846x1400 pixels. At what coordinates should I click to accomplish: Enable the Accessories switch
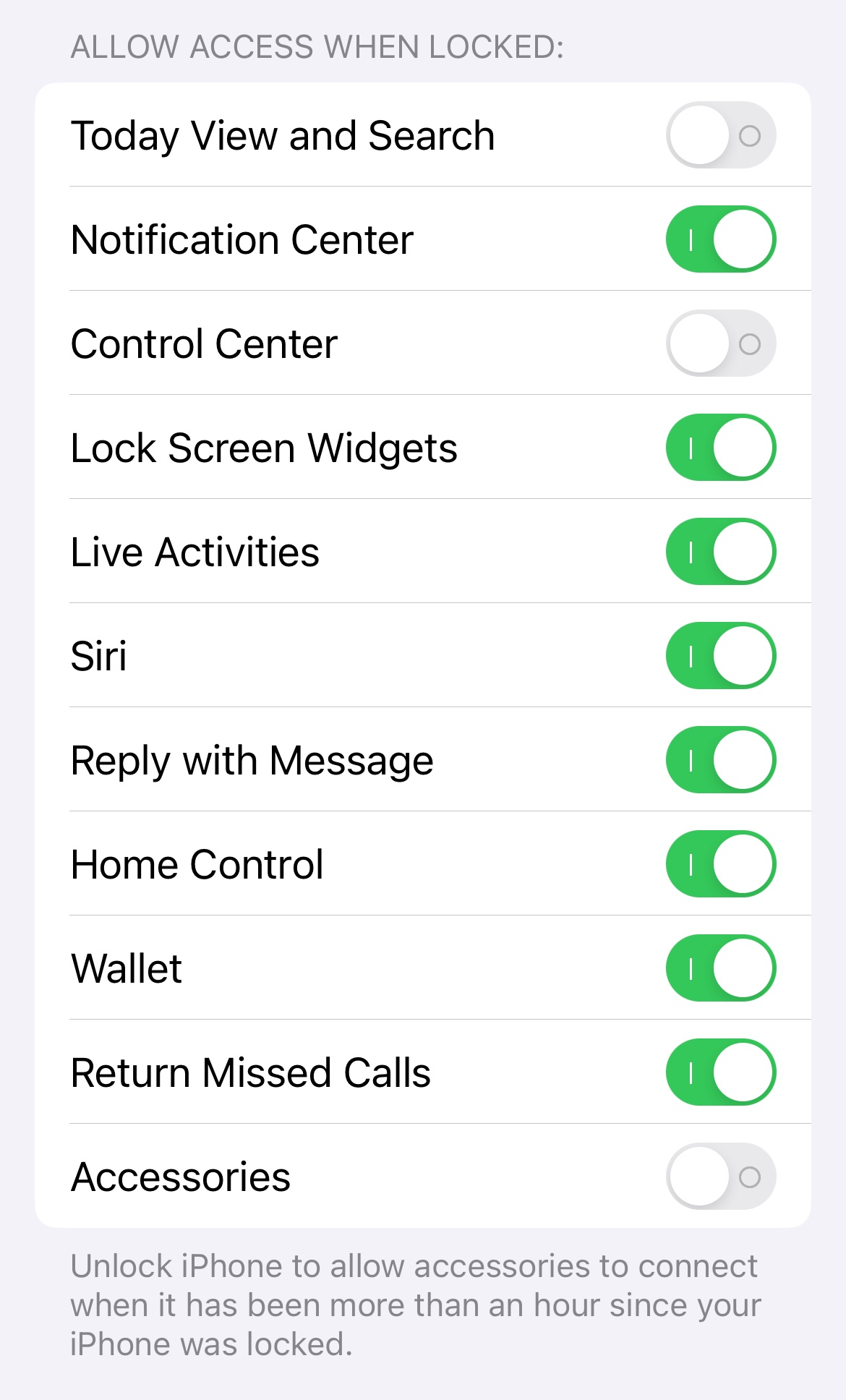click(x=720, y=1177)
